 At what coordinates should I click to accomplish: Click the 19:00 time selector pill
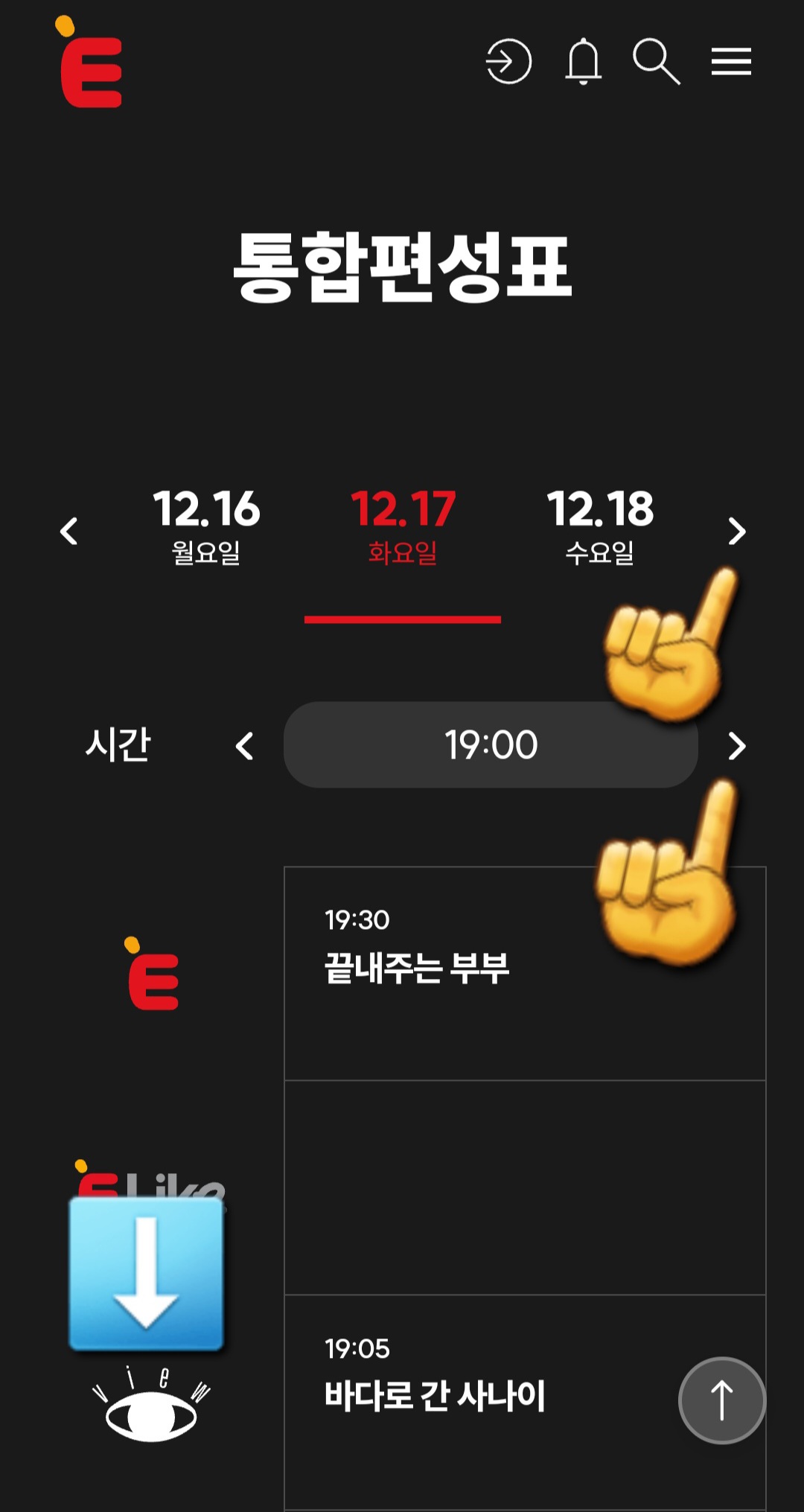point(490,745)
